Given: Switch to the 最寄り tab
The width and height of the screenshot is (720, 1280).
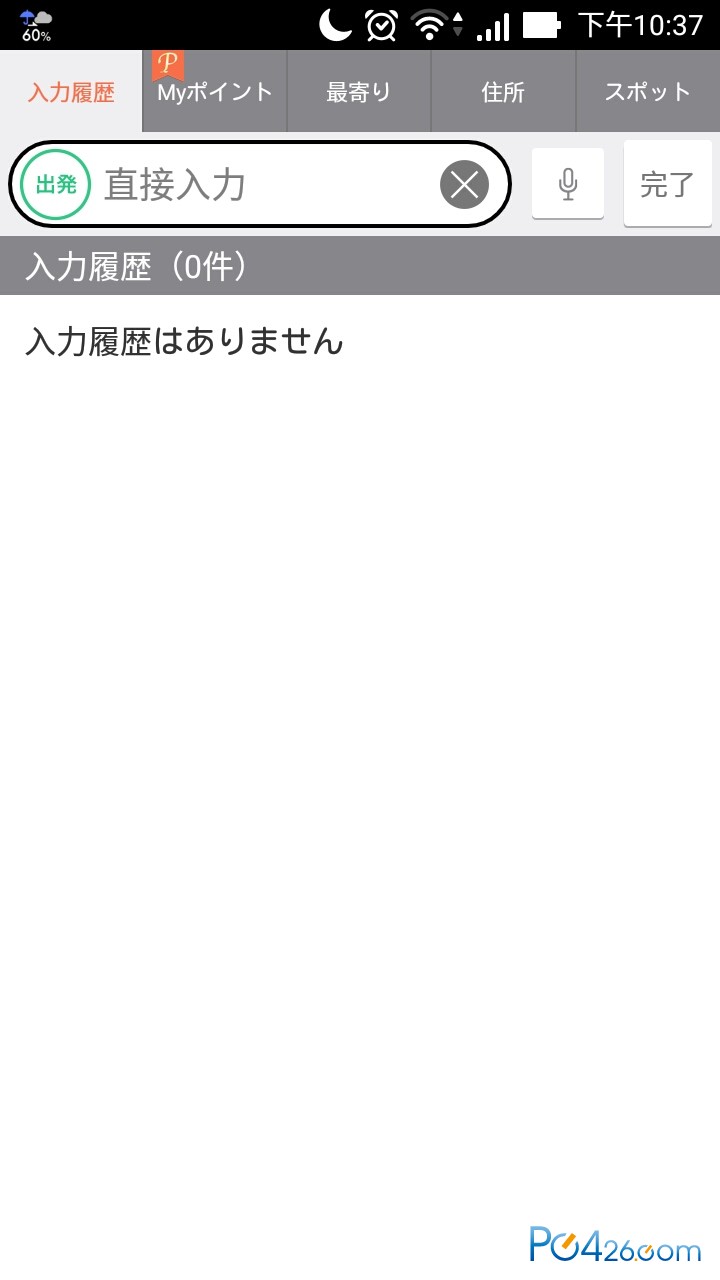Looking at the screenshot, I should (359, 92).
